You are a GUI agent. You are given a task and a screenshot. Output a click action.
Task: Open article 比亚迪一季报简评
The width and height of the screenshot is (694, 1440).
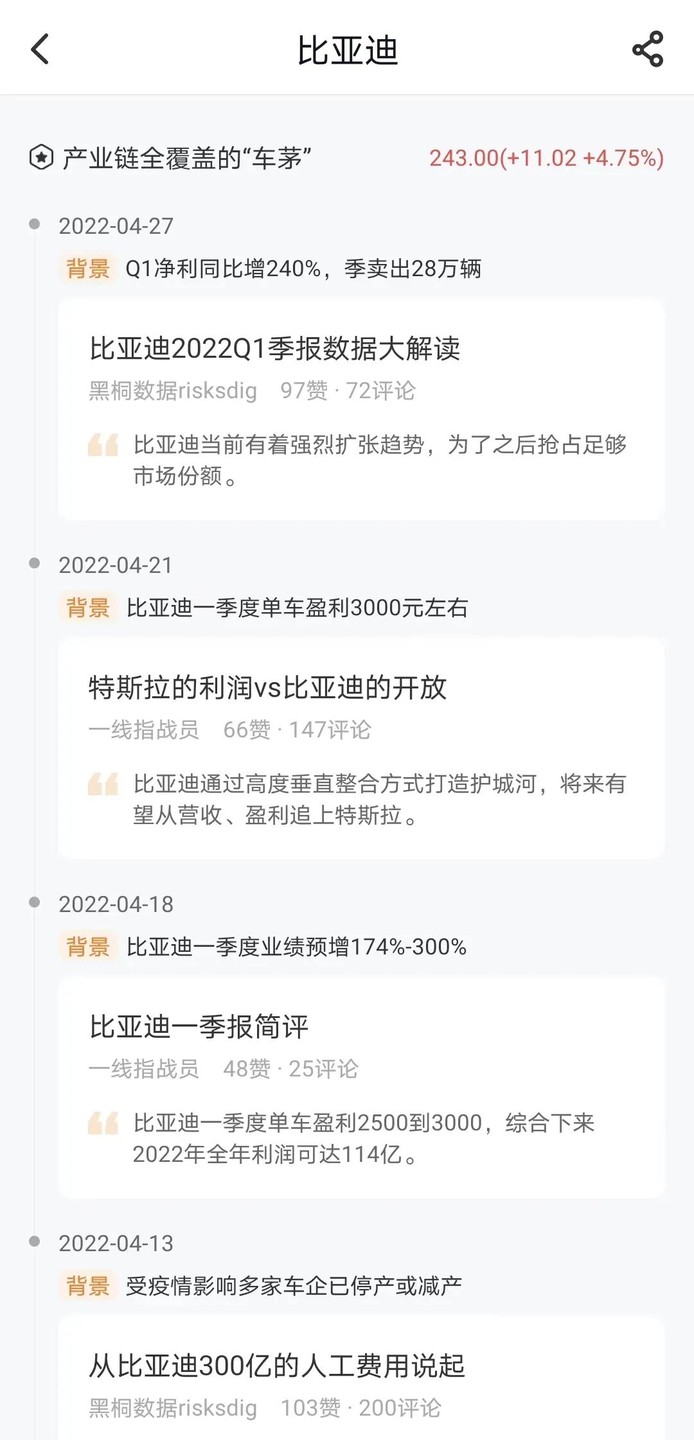(199, 1027)
